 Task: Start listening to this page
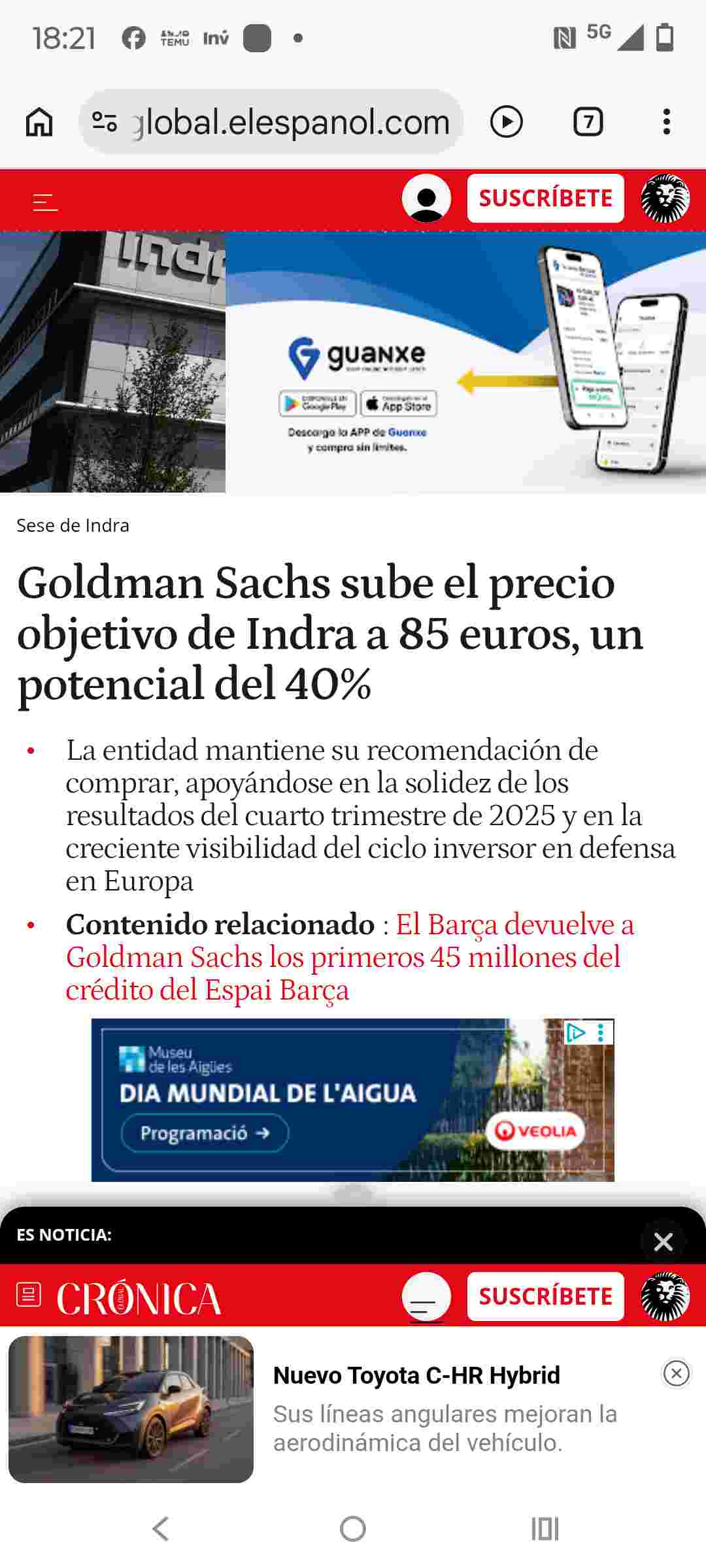(507, 122)
